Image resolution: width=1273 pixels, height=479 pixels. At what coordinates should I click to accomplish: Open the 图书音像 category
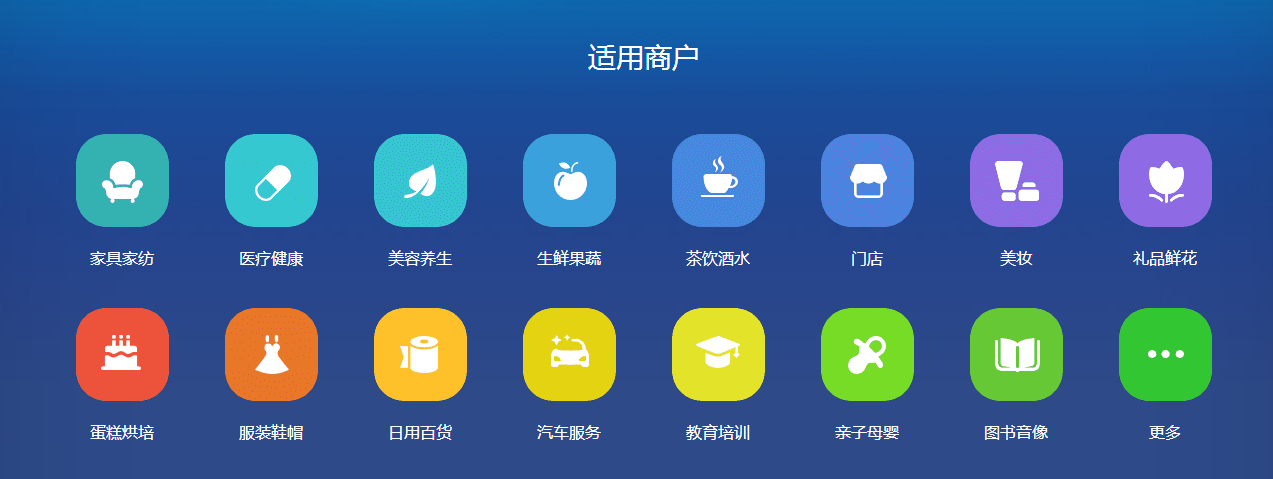point(1016,354)
